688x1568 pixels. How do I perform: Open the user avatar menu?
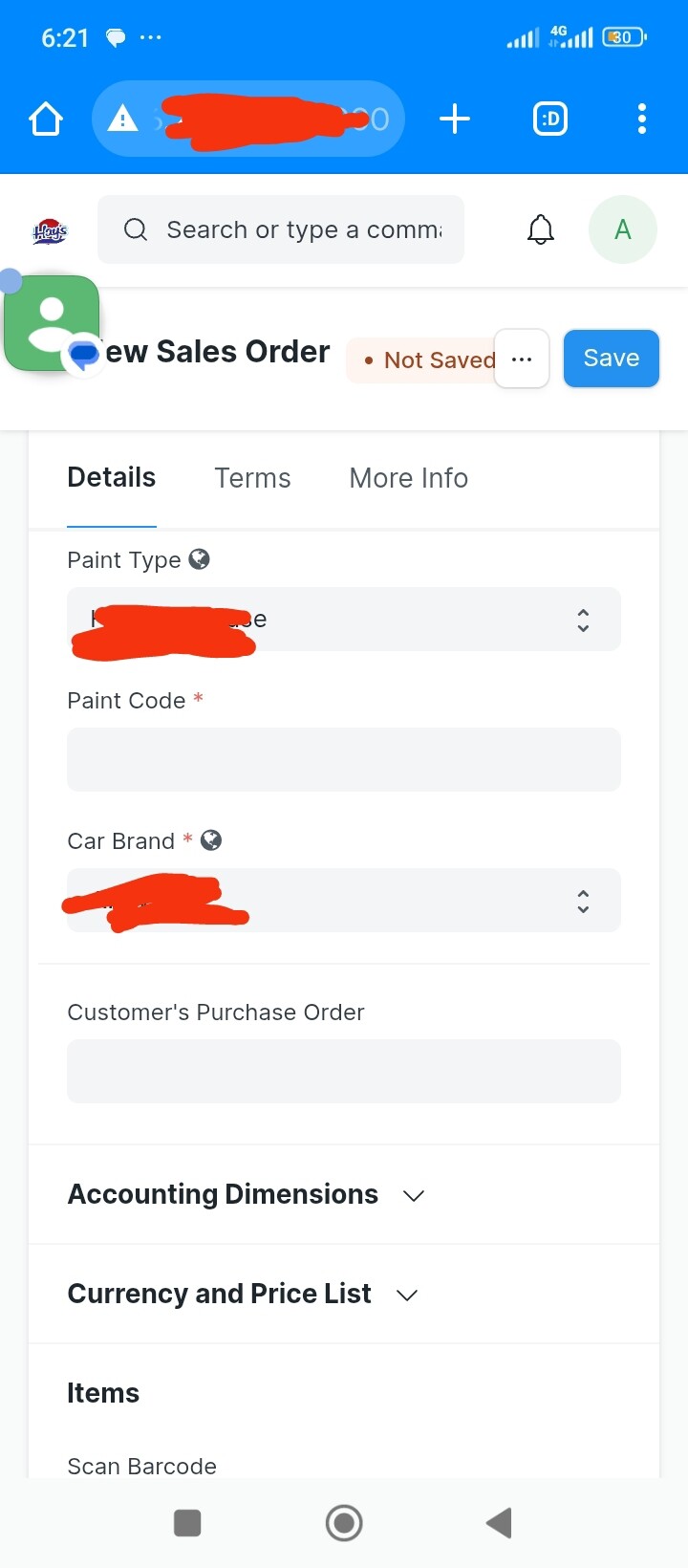623,229
